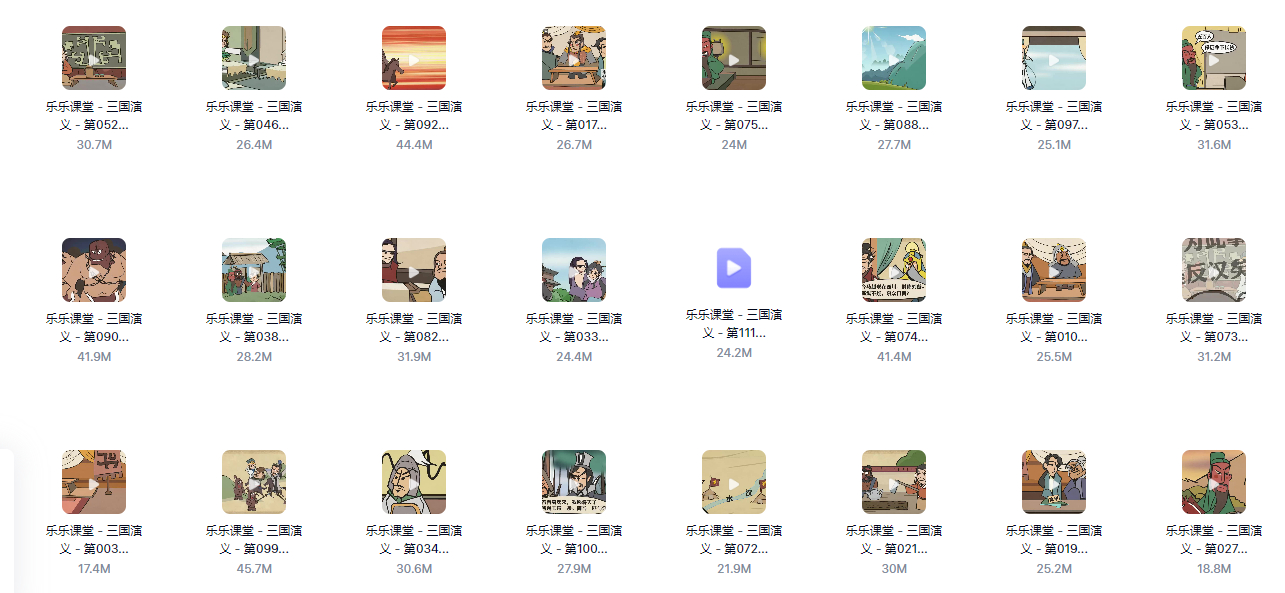Play 三国演义 第010 video

[x=1054, y=270]
